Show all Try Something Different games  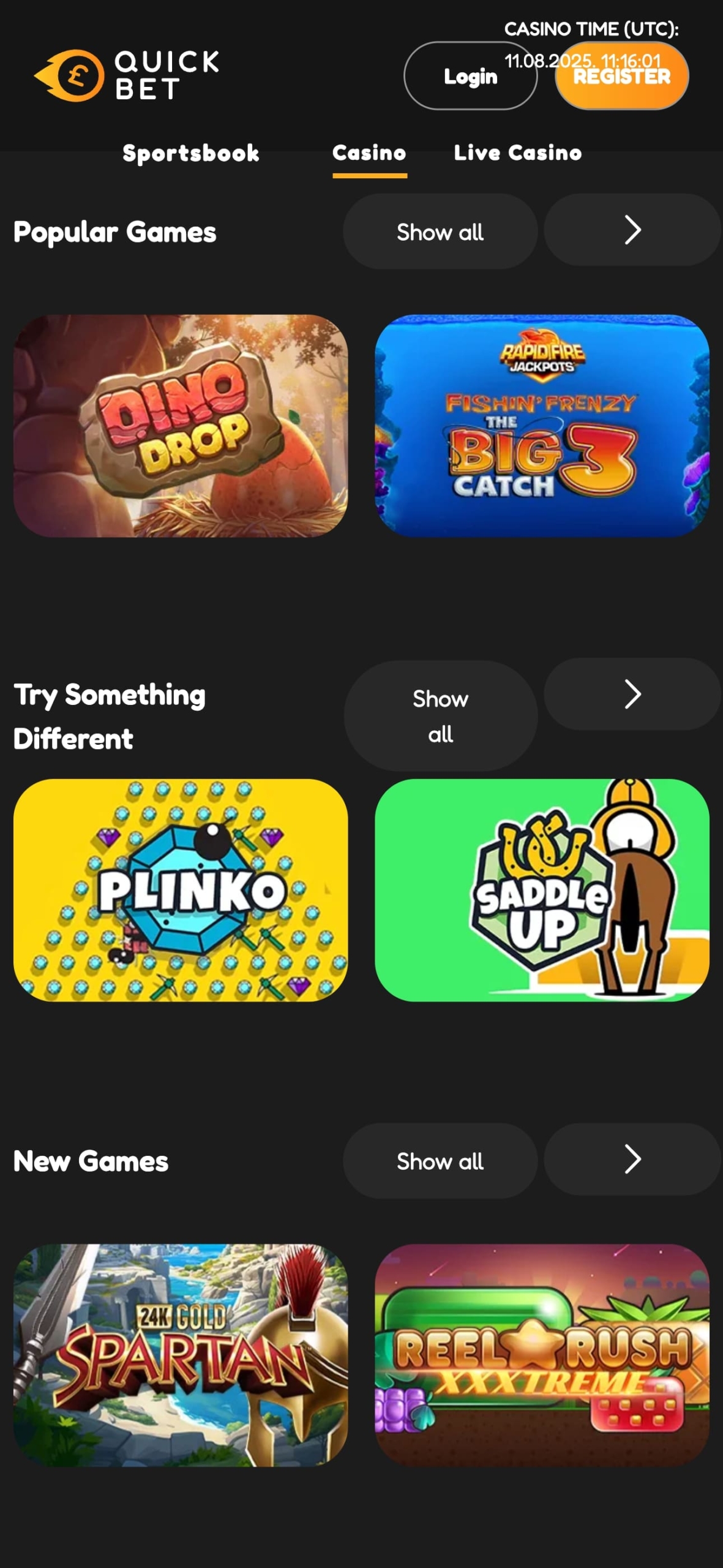click(440, 715)
